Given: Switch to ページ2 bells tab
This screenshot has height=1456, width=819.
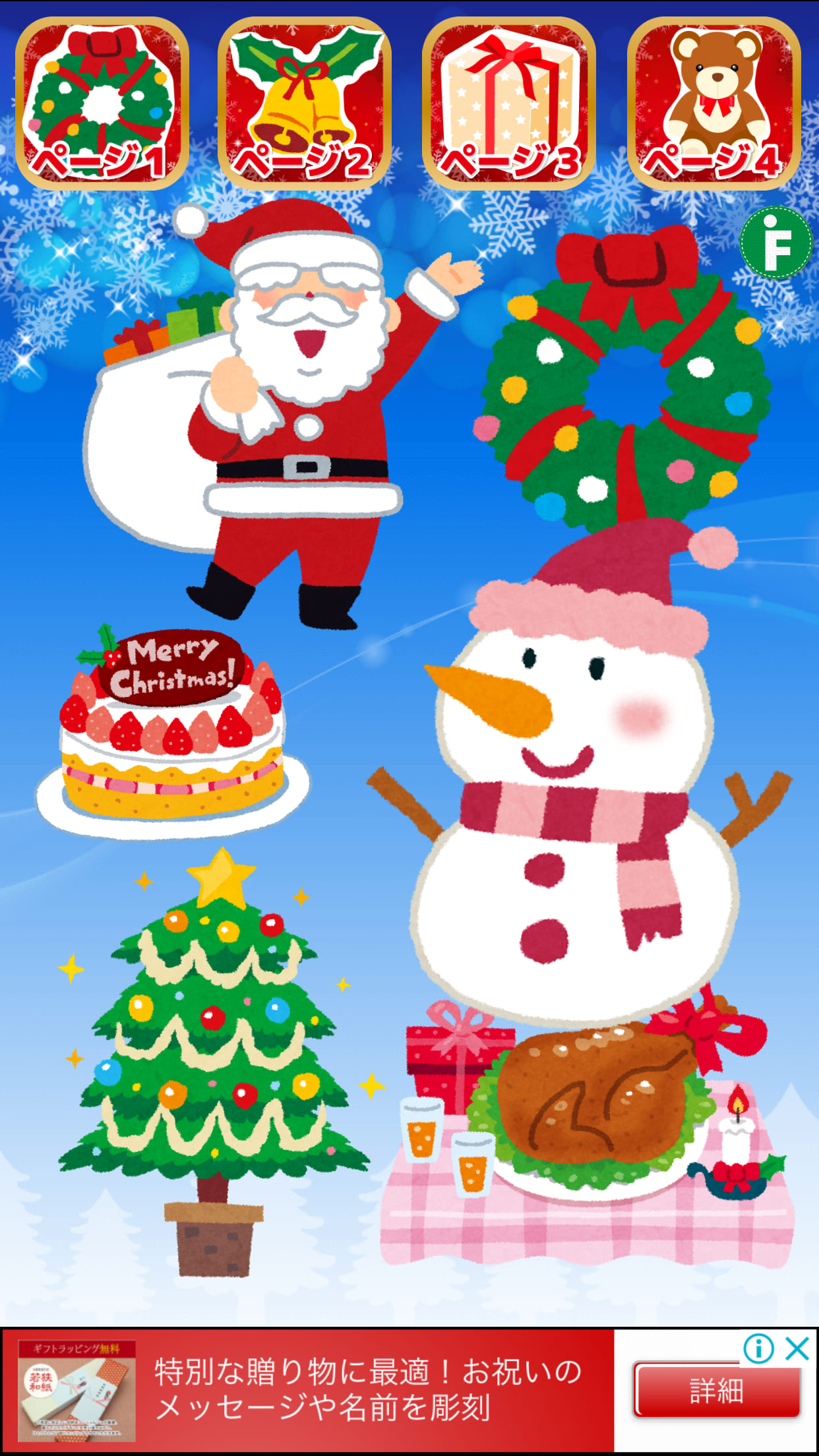Looking at the screenshot, I should coord(305,104).
